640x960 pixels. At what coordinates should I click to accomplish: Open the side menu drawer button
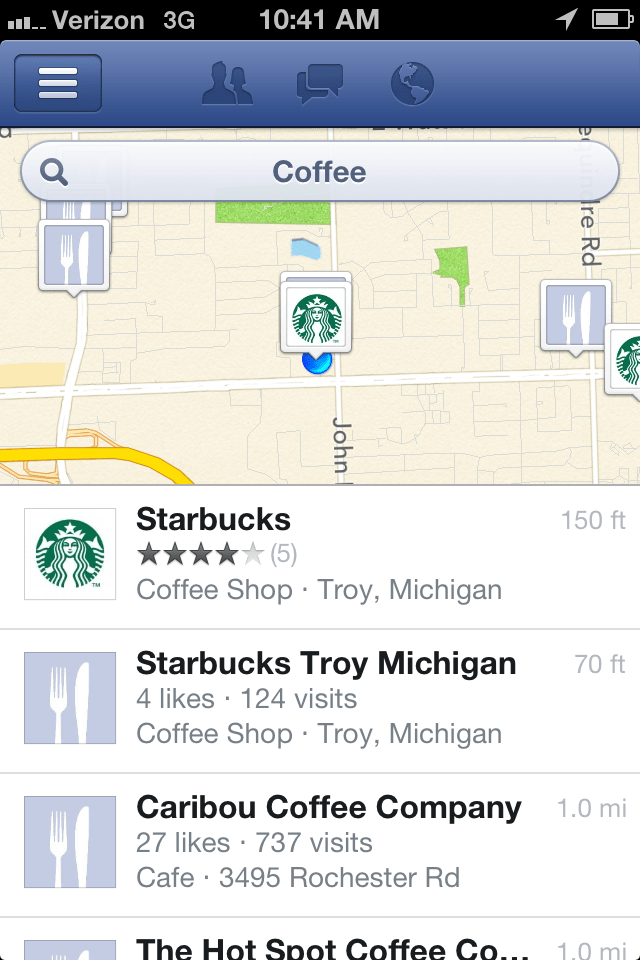tap(58, 83)
